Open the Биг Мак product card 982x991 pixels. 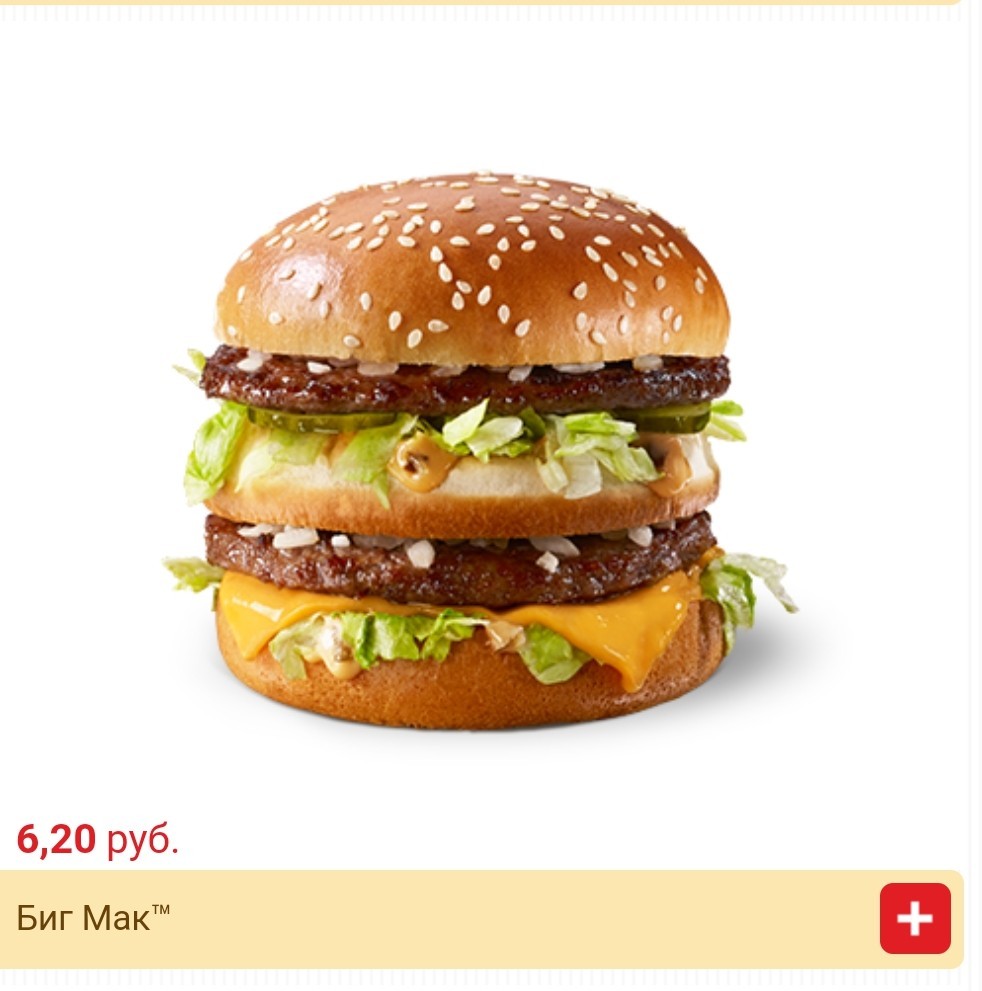pos(470,450)
